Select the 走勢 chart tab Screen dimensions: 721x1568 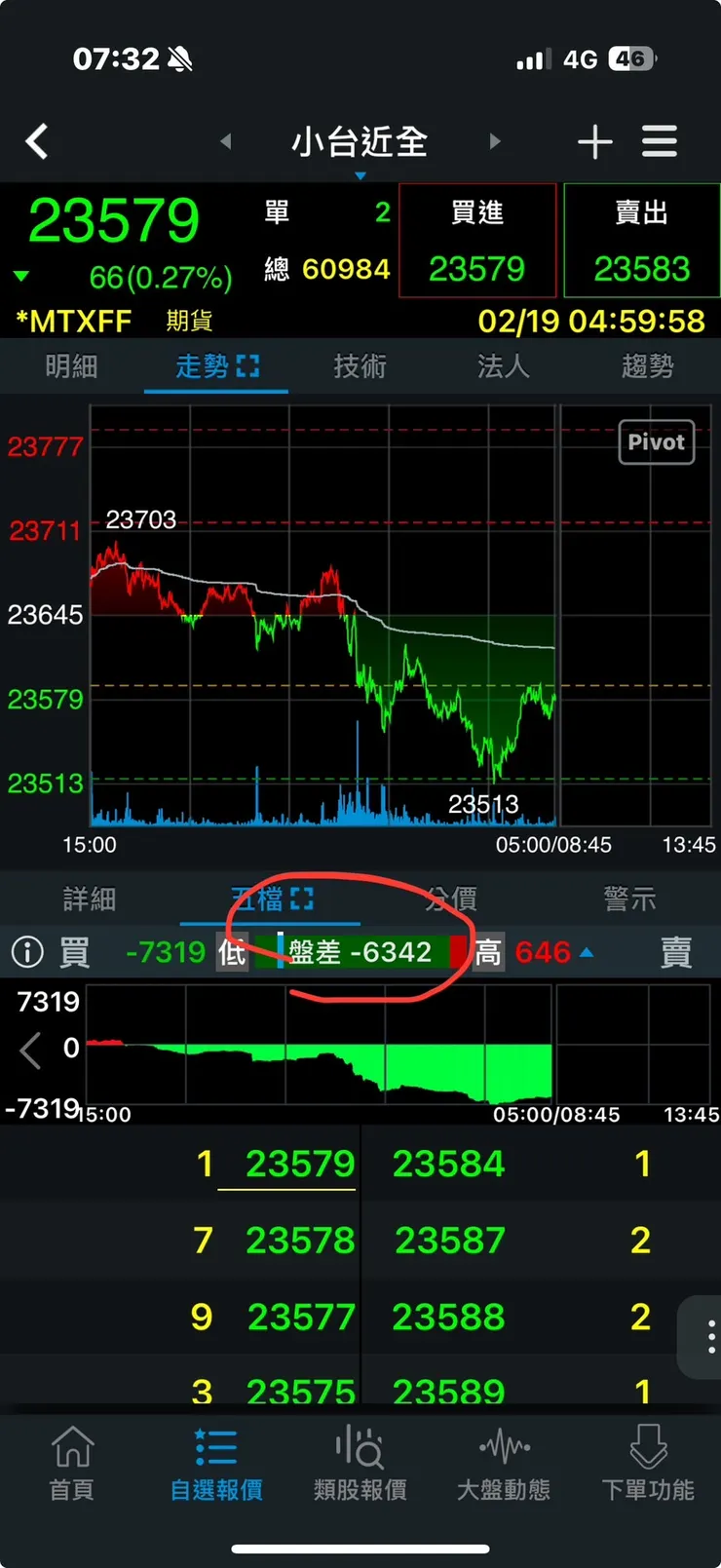[x=216, y=366]
